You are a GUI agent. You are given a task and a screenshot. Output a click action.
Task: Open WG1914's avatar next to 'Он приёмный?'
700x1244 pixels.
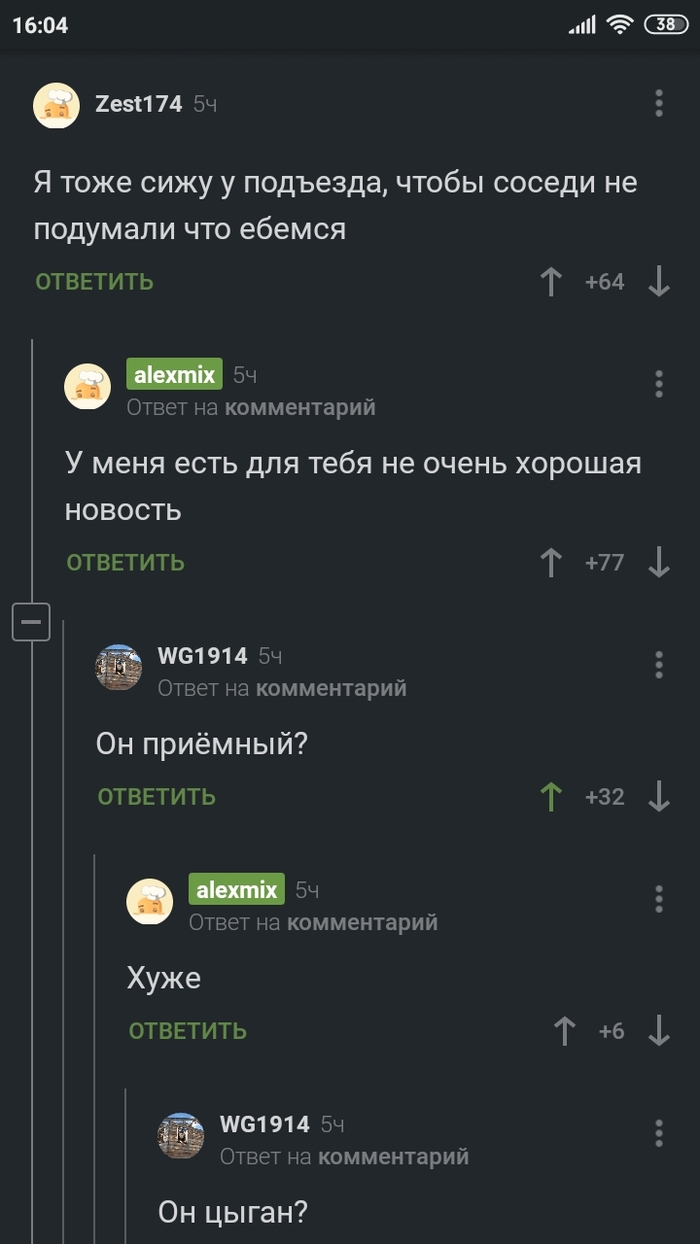(x=118, y=667)
